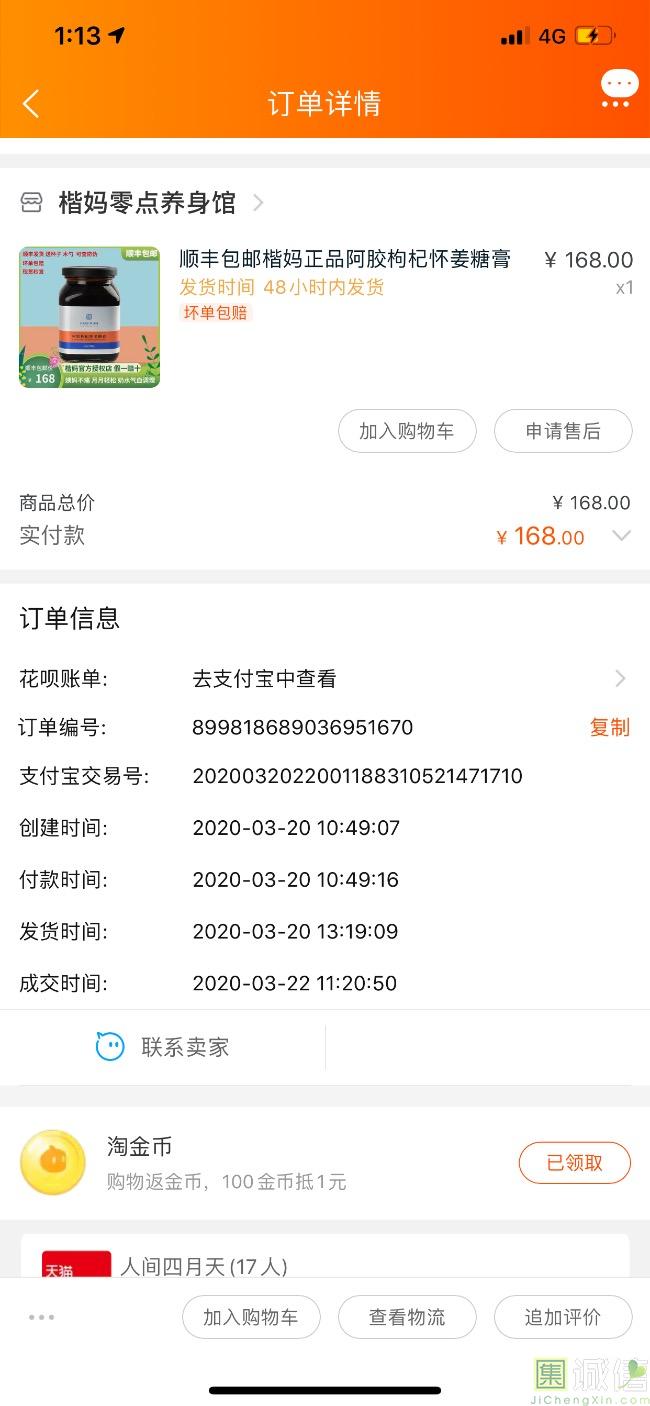Screen dimensions: 650x1406
Task: Tap the 已领取 gold coin button
Action: coord(574,1163)
